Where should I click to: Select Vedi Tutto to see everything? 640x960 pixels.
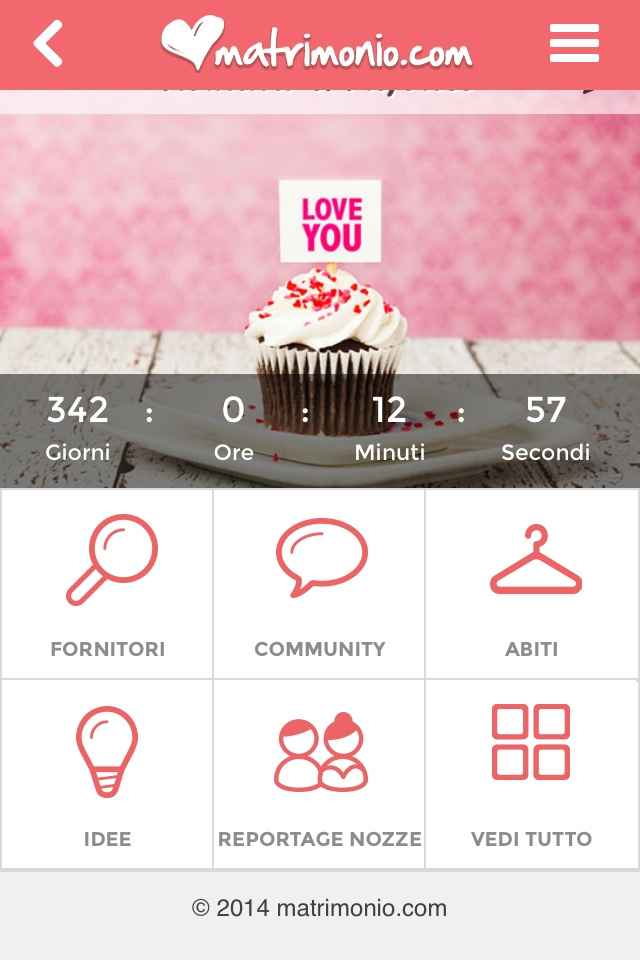coord(532,774)
